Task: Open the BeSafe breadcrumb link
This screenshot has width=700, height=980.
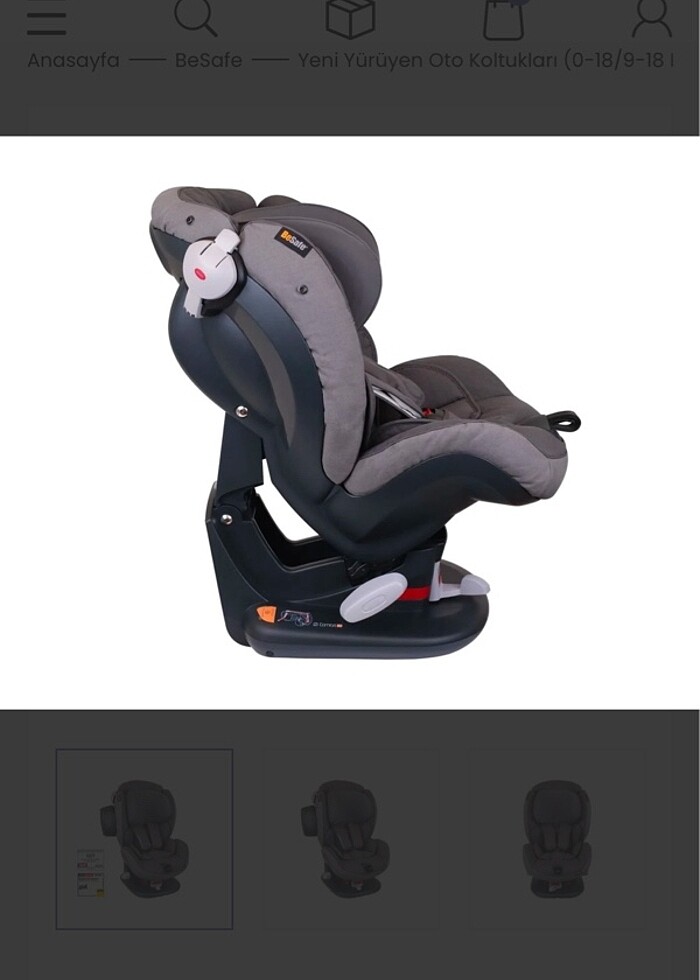Action: point(208,60)
